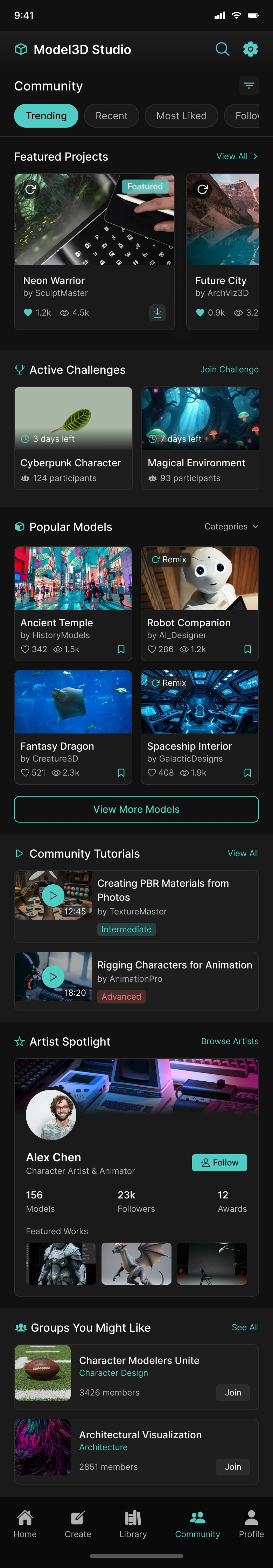Bookmark the Ancient Temple model
Screen dimensions: 273x1568
pyautogui.click(x=121, y=649)
